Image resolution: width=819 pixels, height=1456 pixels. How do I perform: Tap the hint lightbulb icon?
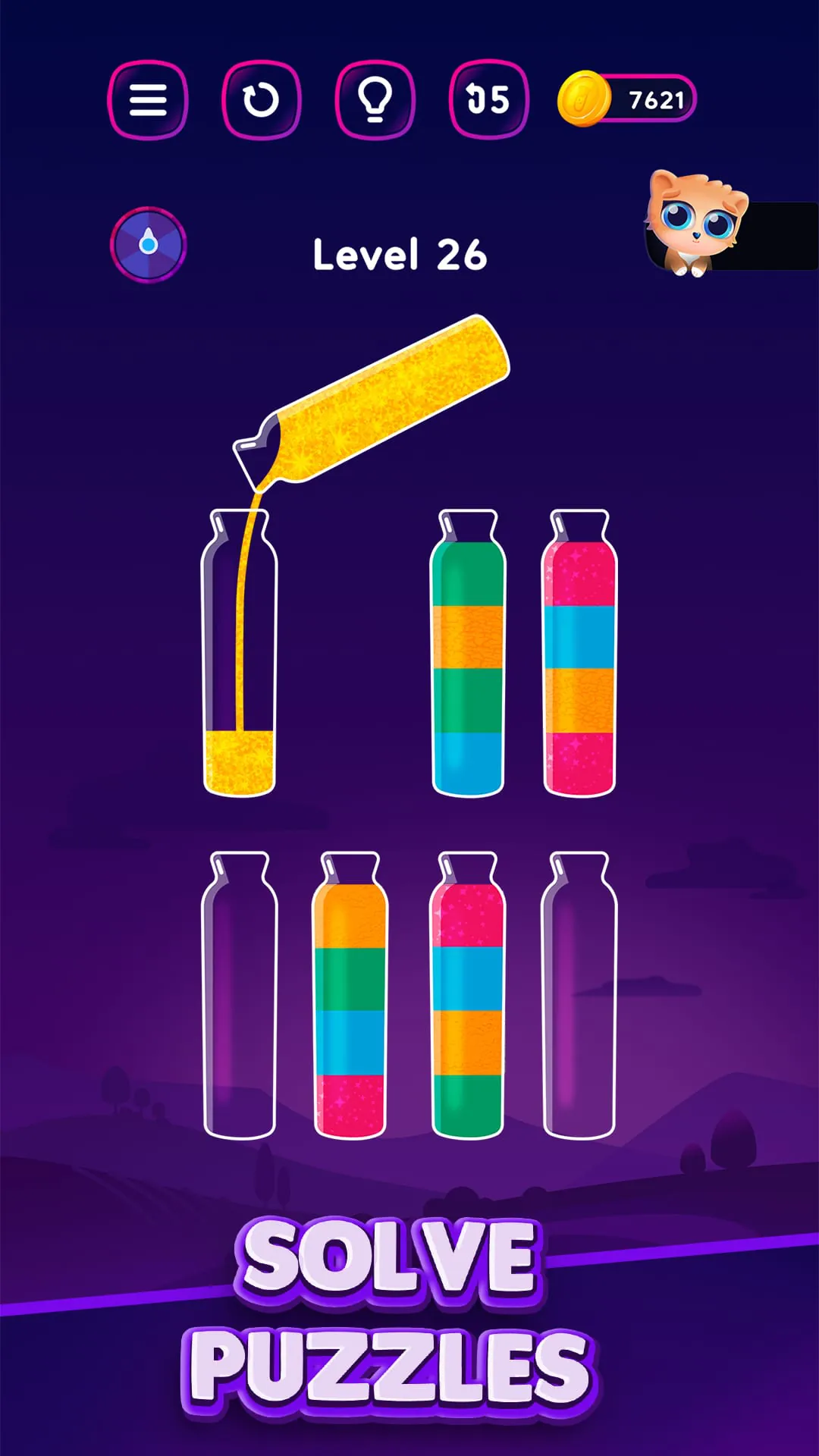pyautogui.click(x=373, y=101)
